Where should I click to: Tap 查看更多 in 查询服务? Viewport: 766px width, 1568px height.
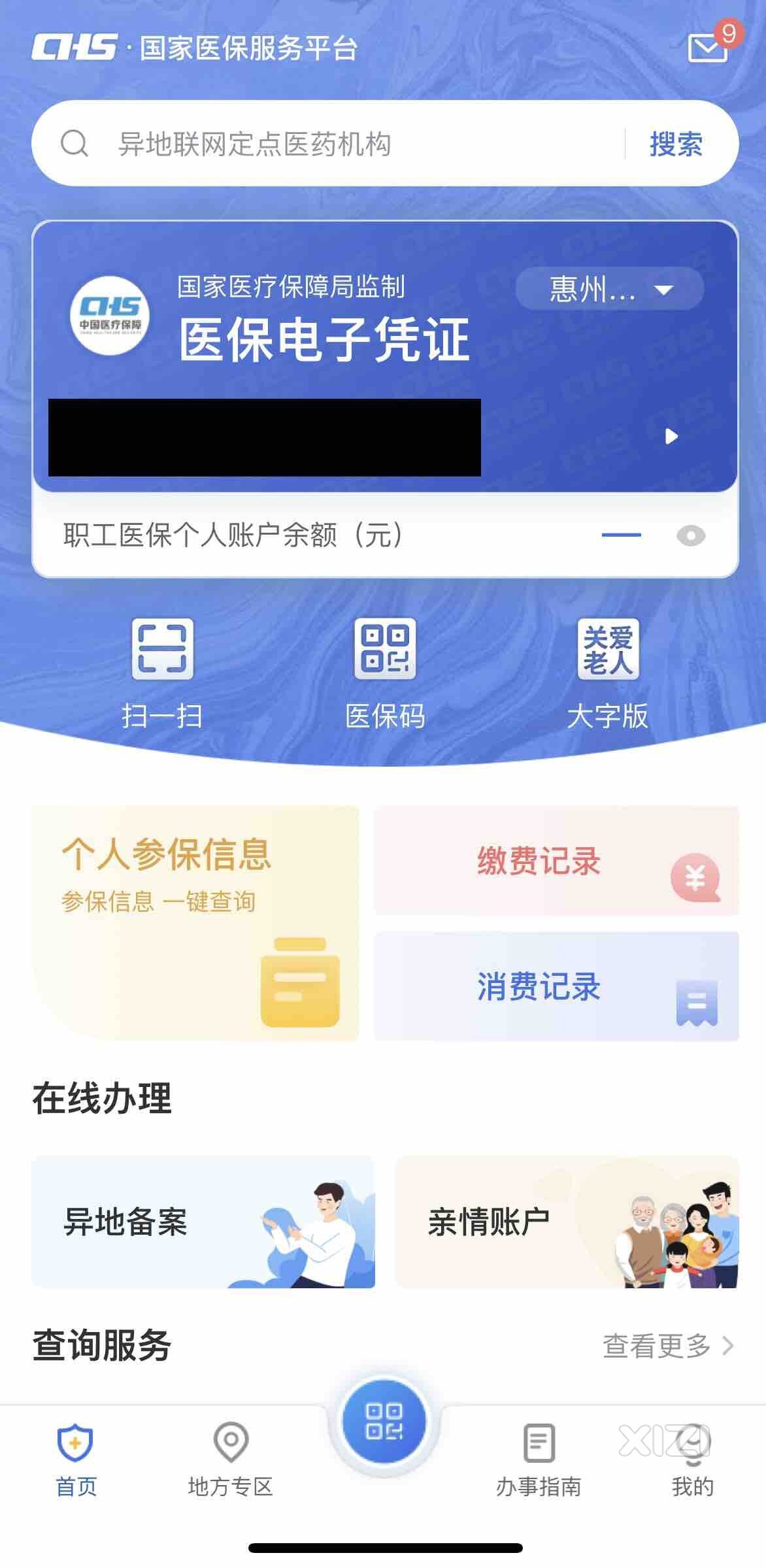[x=668, y=1346]
